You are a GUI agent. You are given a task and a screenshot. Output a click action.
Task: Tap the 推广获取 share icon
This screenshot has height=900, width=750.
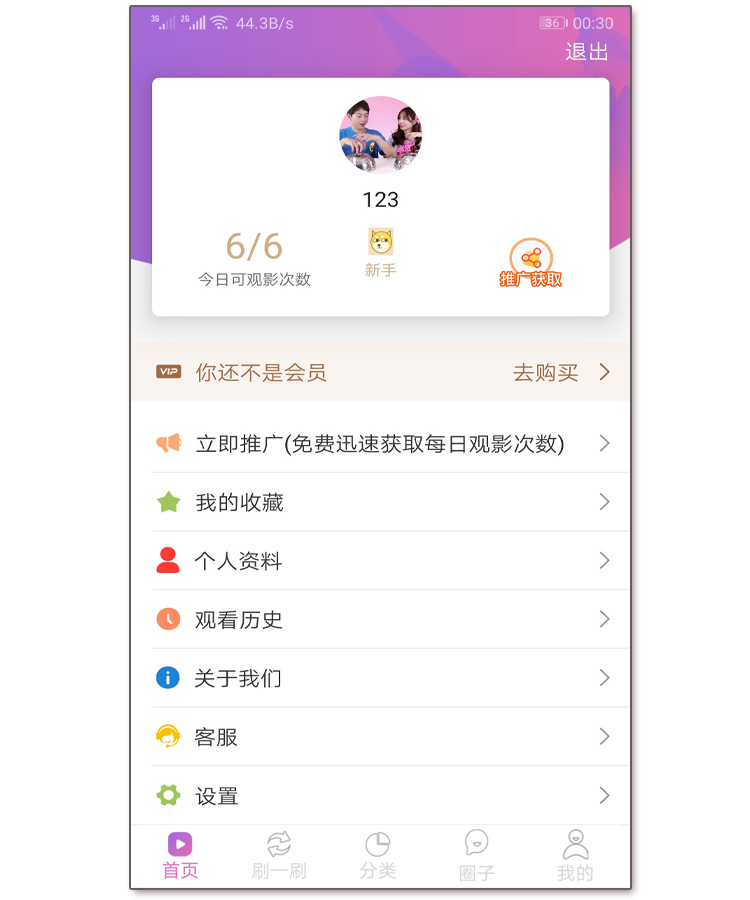click(x=531, y=263)
